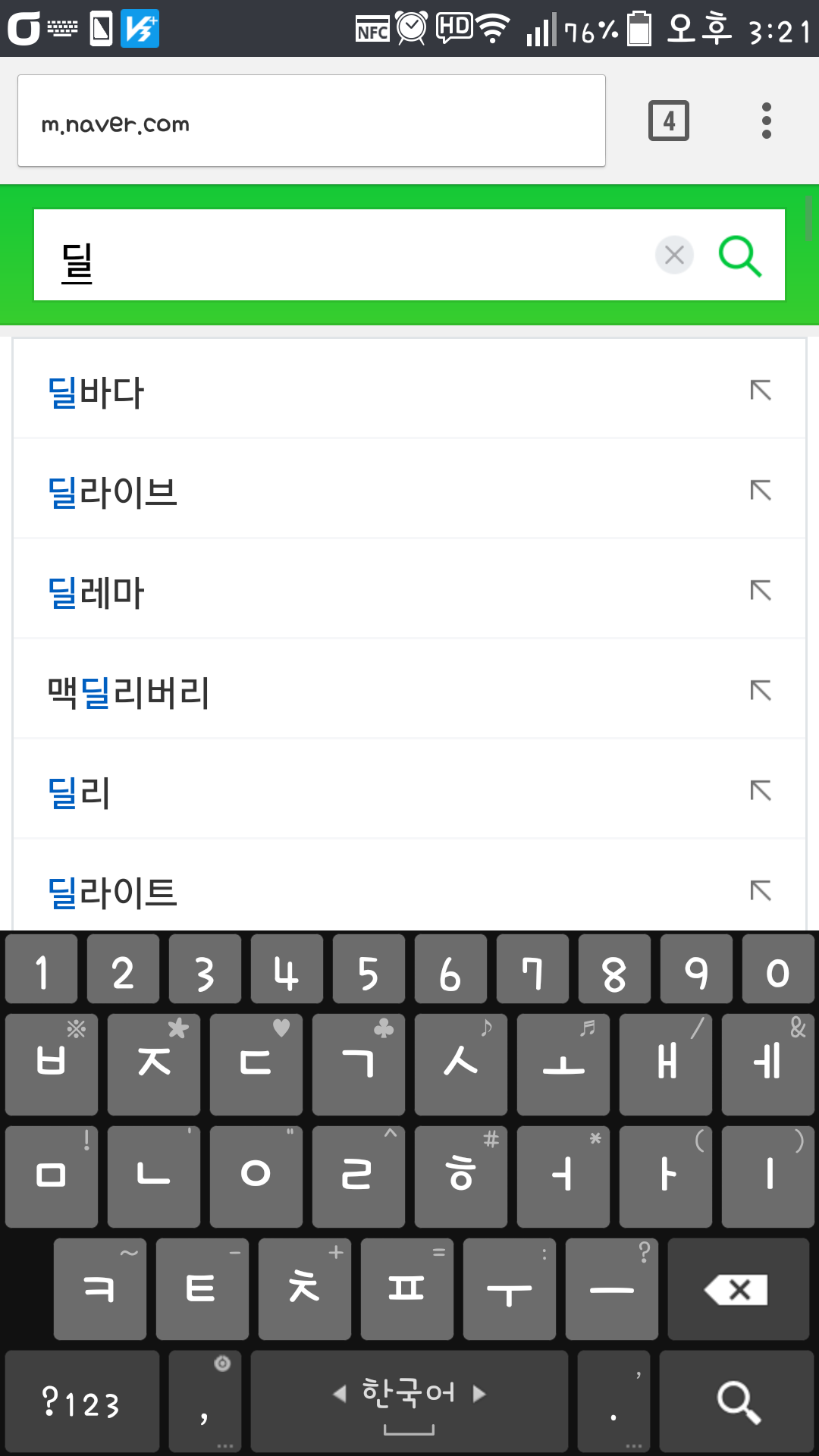The height and width of the screenshot is (1456, 819).
Task: Fill 딜바다 into search using its arrow
Action: pyautogui.click(x=760, y=391)
